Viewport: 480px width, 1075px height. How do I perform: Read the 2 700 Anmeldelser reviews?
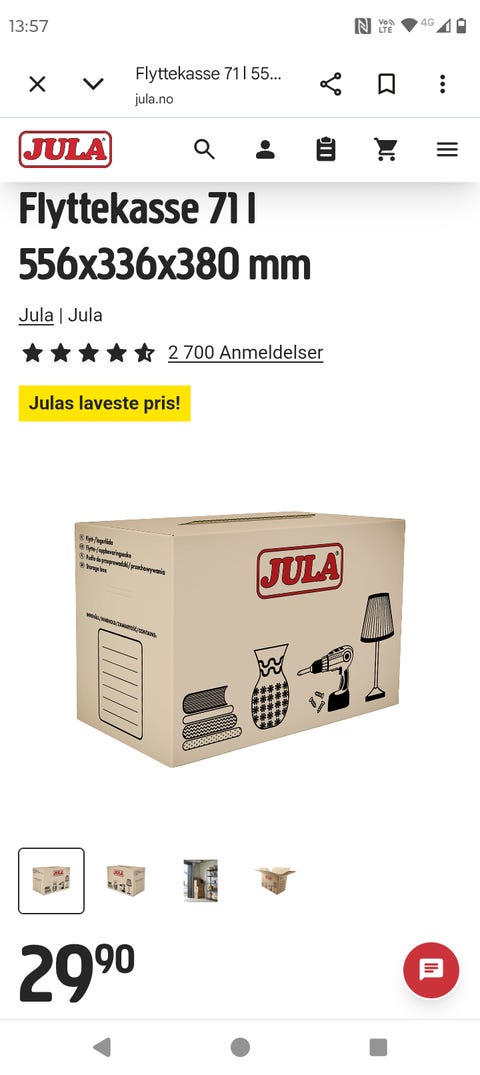245,353
